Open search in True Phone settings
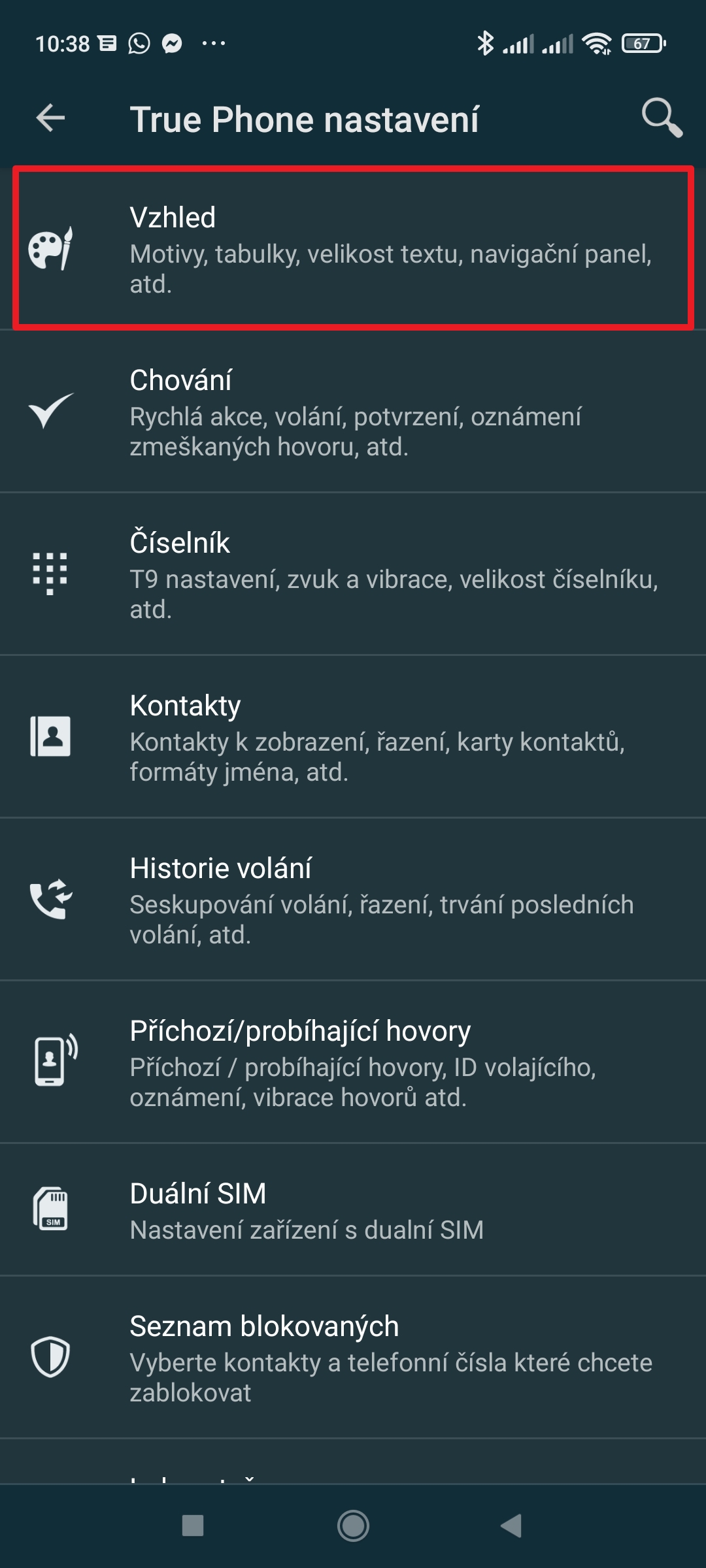The height and width of the screenshot is (1568, 706). coord(662,118)
